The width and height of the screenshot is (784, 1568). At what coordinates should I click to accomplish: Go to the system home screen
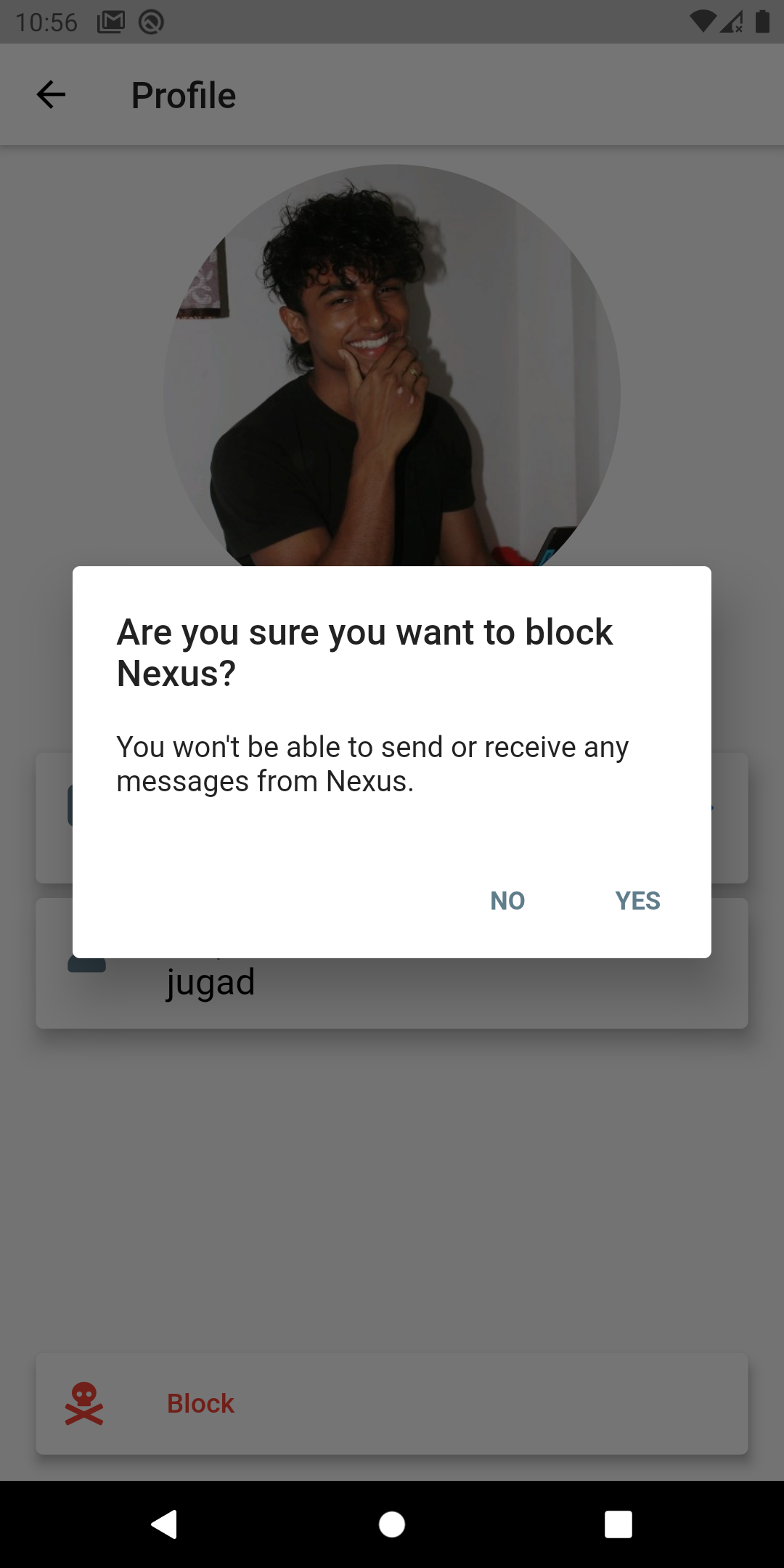coord(392,1524)
